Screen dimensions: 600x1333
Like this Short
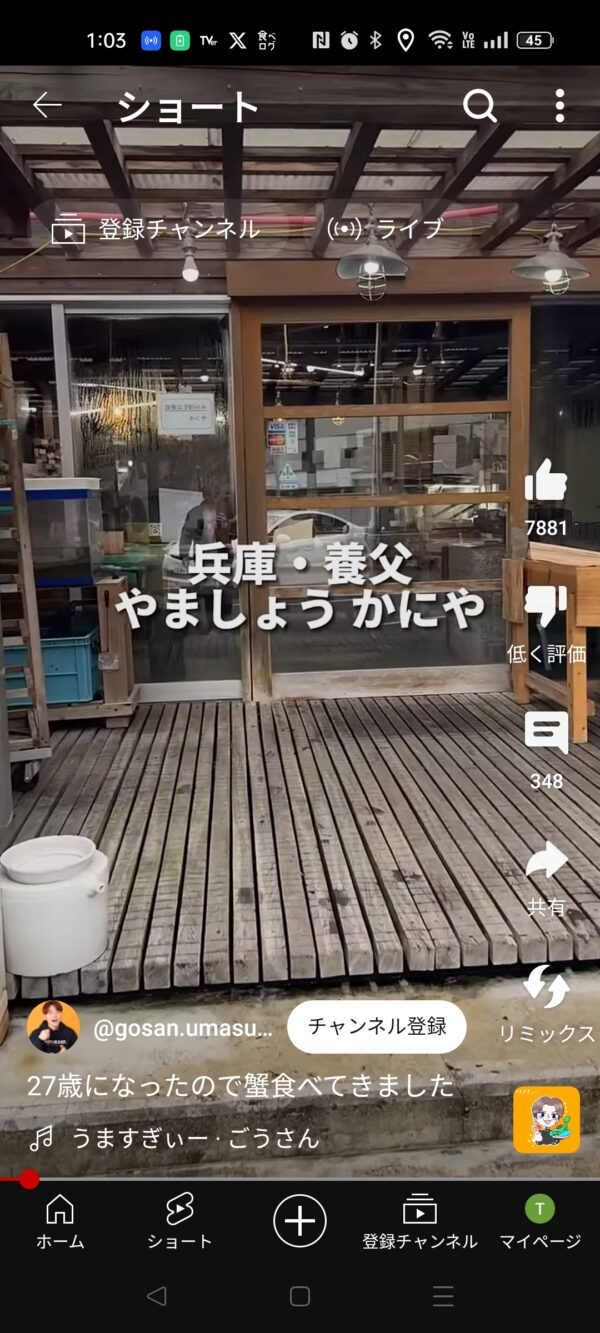point(546,483)
